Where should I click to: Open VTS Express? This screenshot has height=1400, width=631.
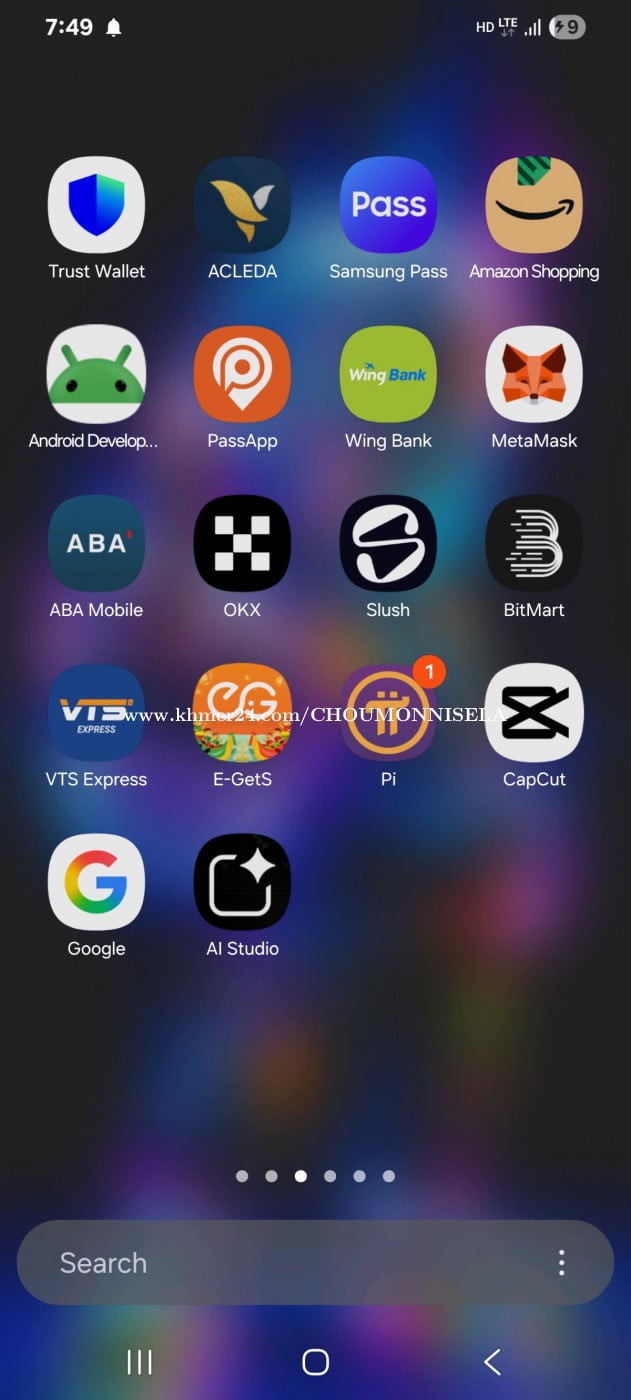96,713
